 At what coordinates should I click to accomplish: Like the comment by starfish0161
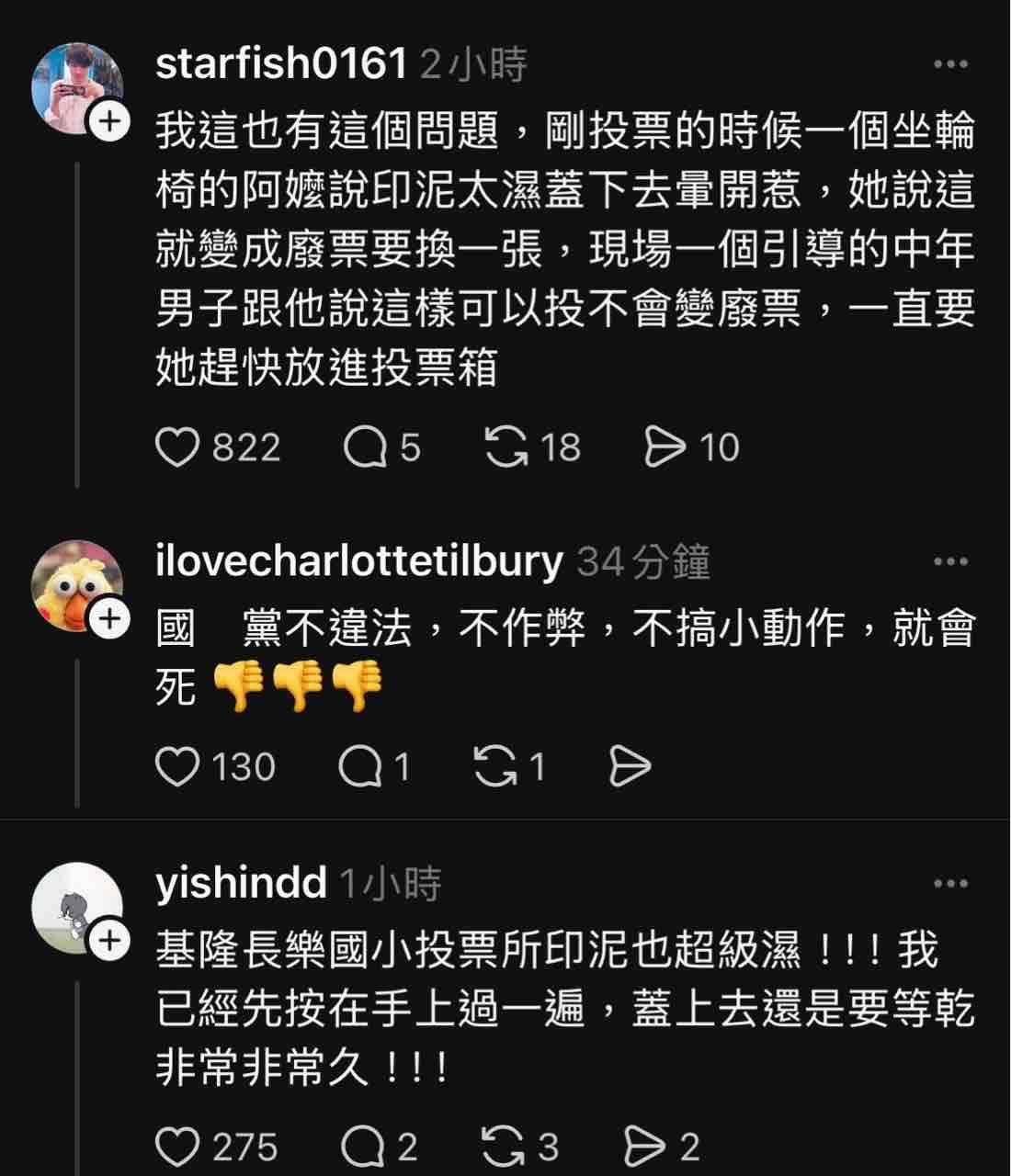177,447
